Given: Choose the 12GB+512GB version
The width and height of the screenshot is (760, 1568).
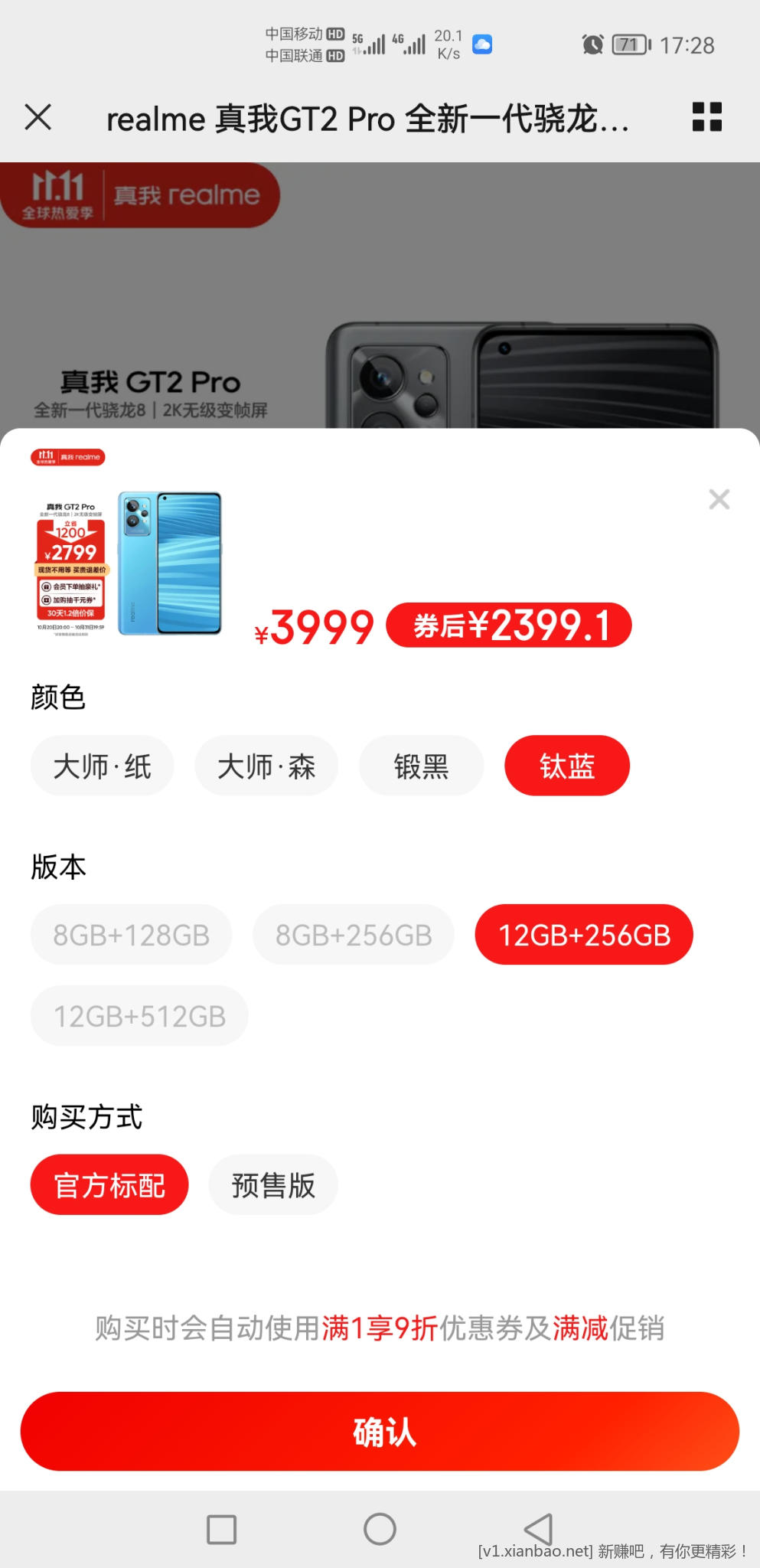Looking at the screenshot, I should pos(139,1016).
